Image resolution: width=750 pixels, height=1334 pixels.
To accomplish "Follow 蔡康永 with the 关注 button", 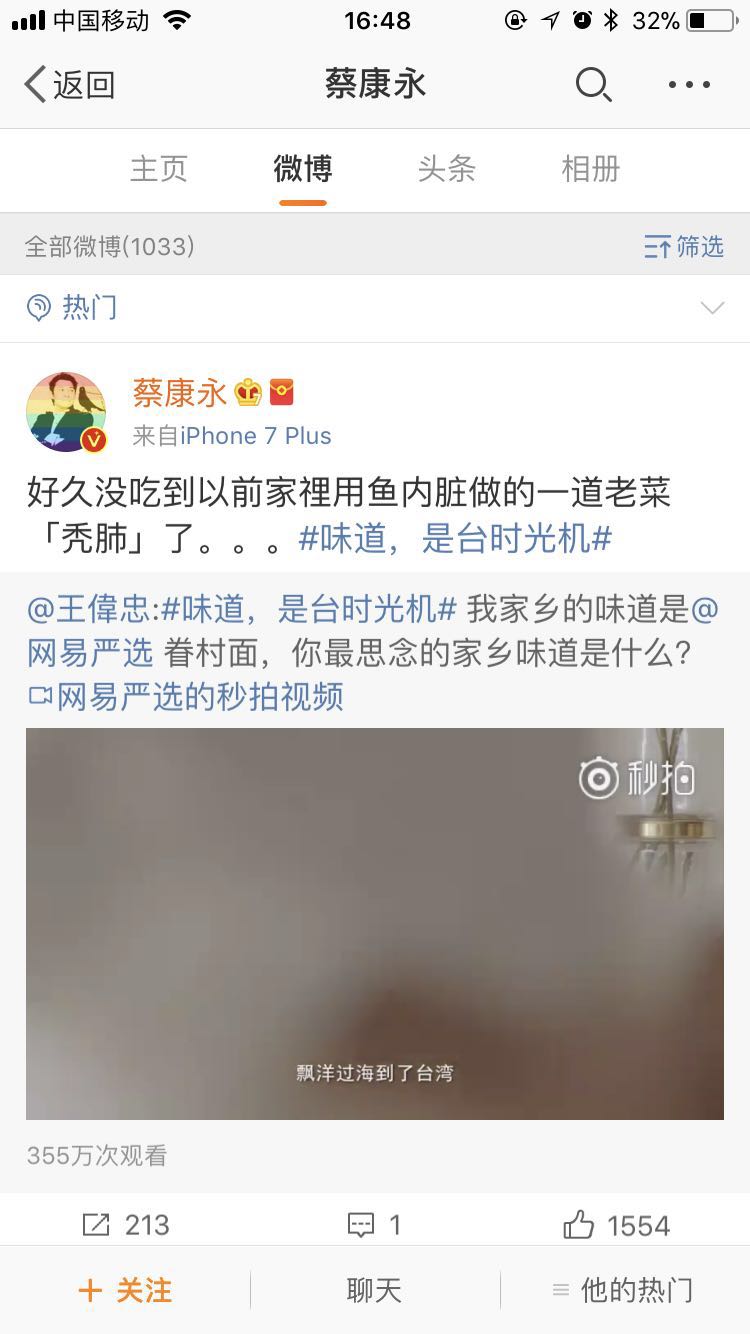I will (x=125, y=1290).
